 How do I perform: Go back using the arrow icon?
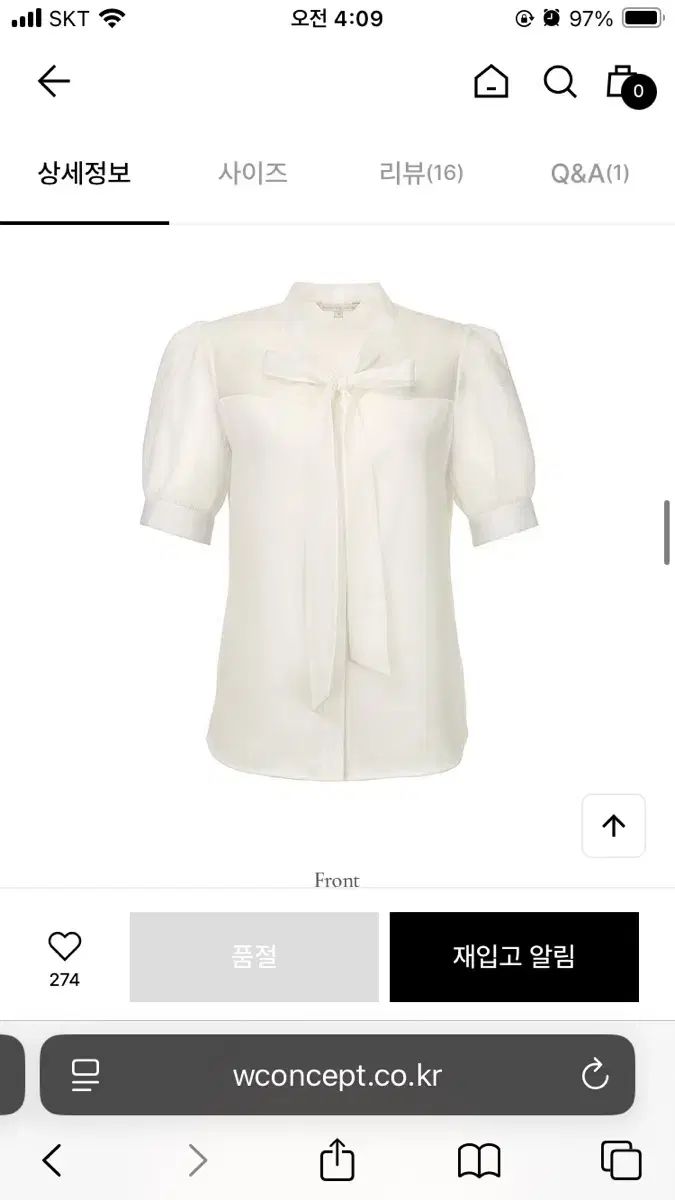tap(54, 82)
